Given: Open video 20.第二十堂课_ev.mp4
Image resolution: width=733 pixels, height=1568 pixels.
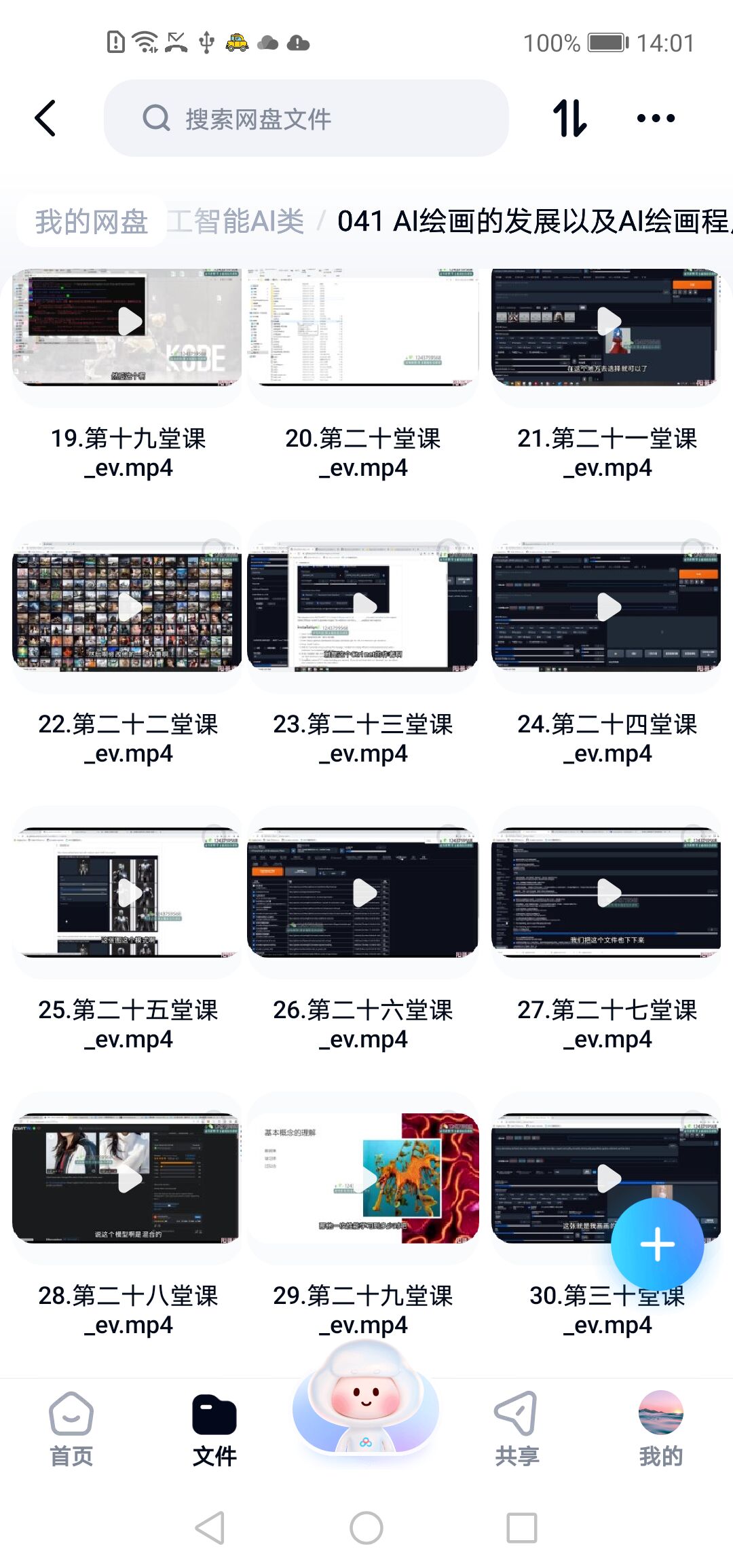Looking at the screenshot, I should (363, 327).
